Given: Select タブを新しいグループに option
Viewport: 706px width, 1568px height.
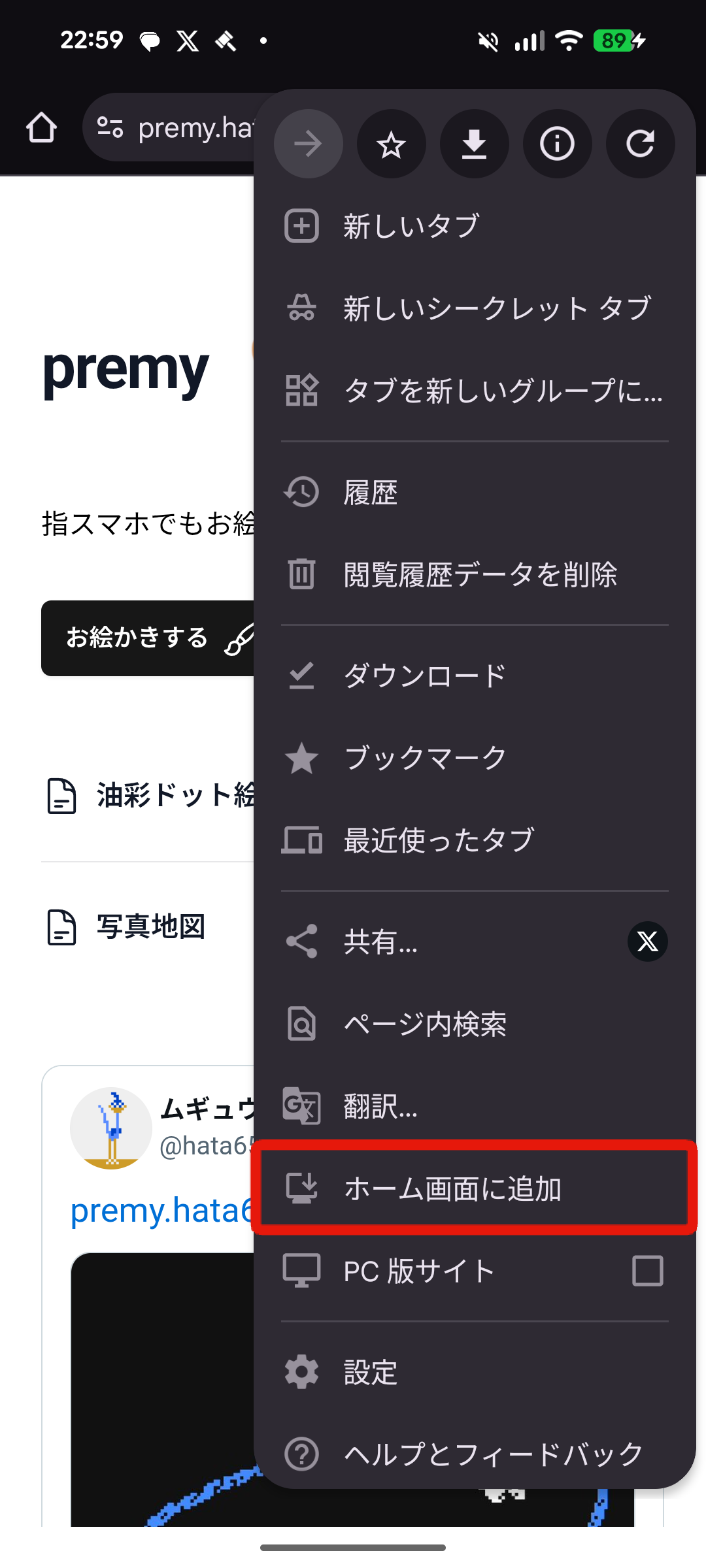Looking at the screenshot, I should (503, 391).
